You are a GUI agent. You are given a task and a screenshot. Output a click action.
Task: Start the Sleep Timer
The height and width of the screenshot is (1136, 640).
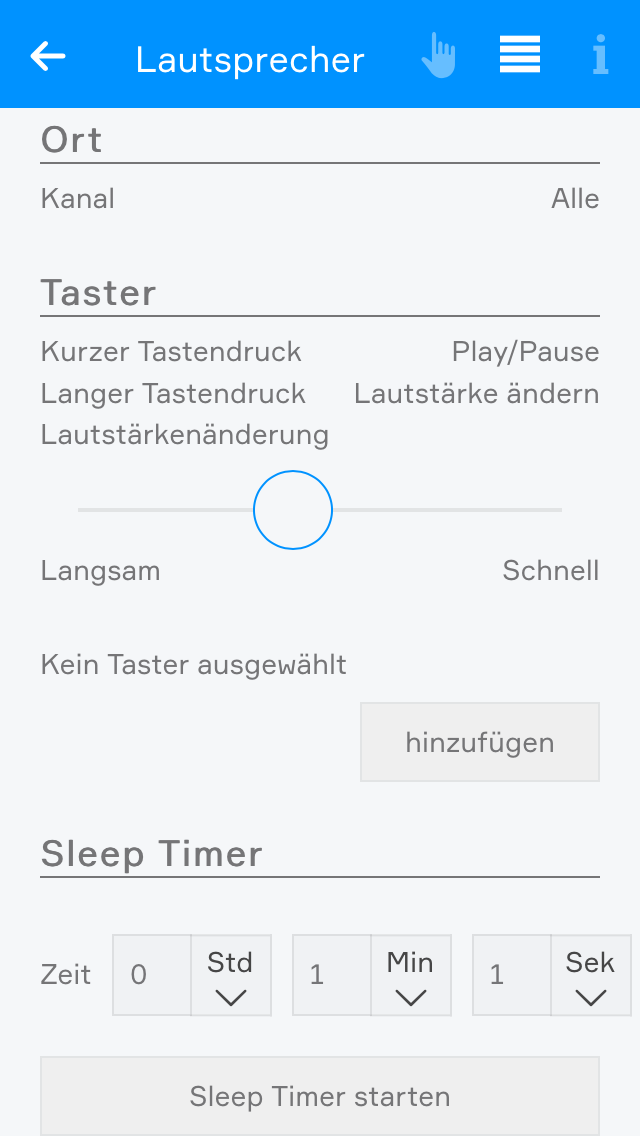(320, 1096)
